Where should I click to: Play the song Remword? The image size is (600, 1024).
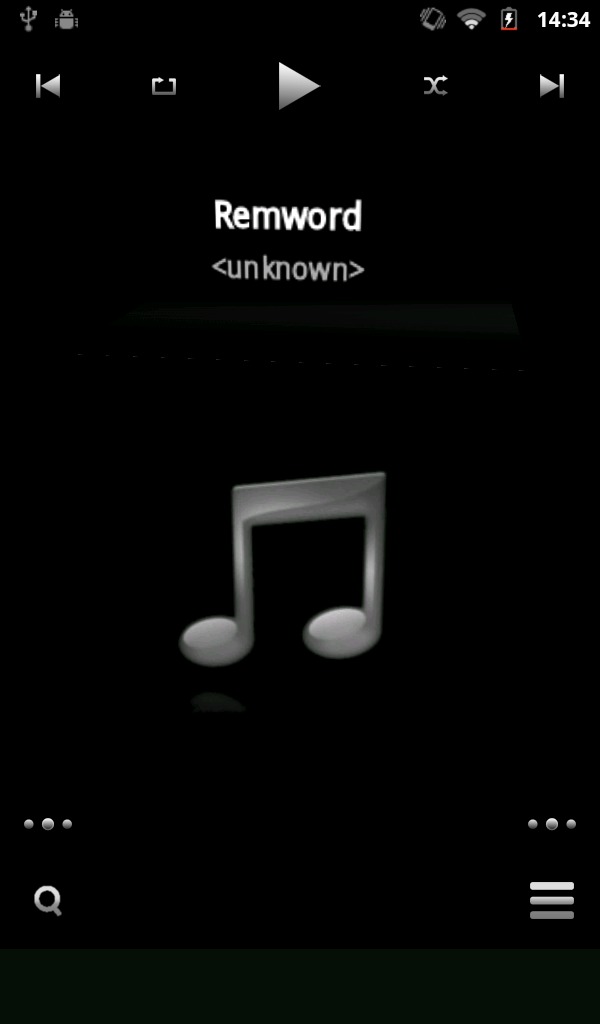tap(298, 86)
